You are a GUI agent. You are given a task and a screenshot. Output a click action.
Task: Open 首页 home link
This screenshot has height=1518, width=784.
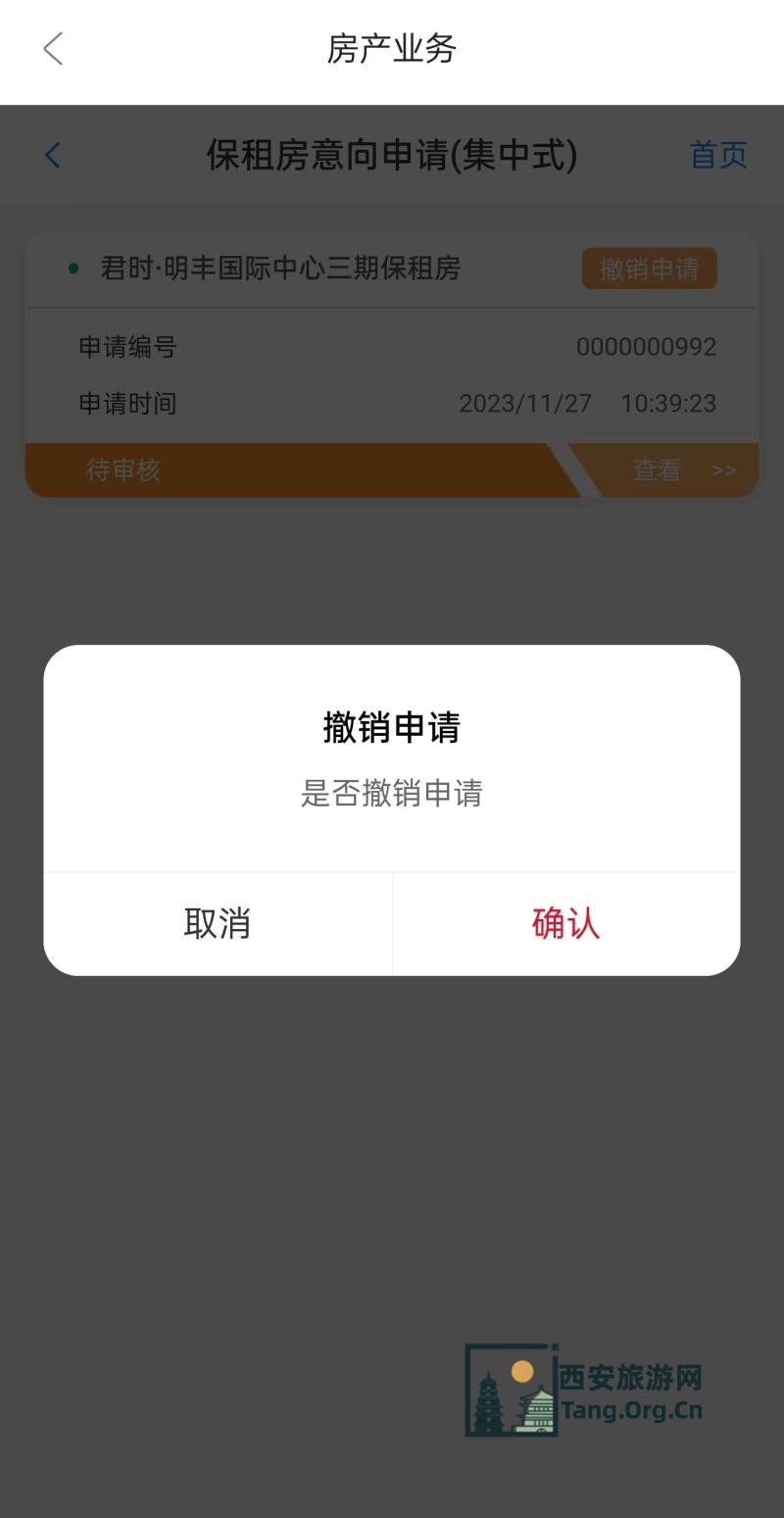pos(718,155)
